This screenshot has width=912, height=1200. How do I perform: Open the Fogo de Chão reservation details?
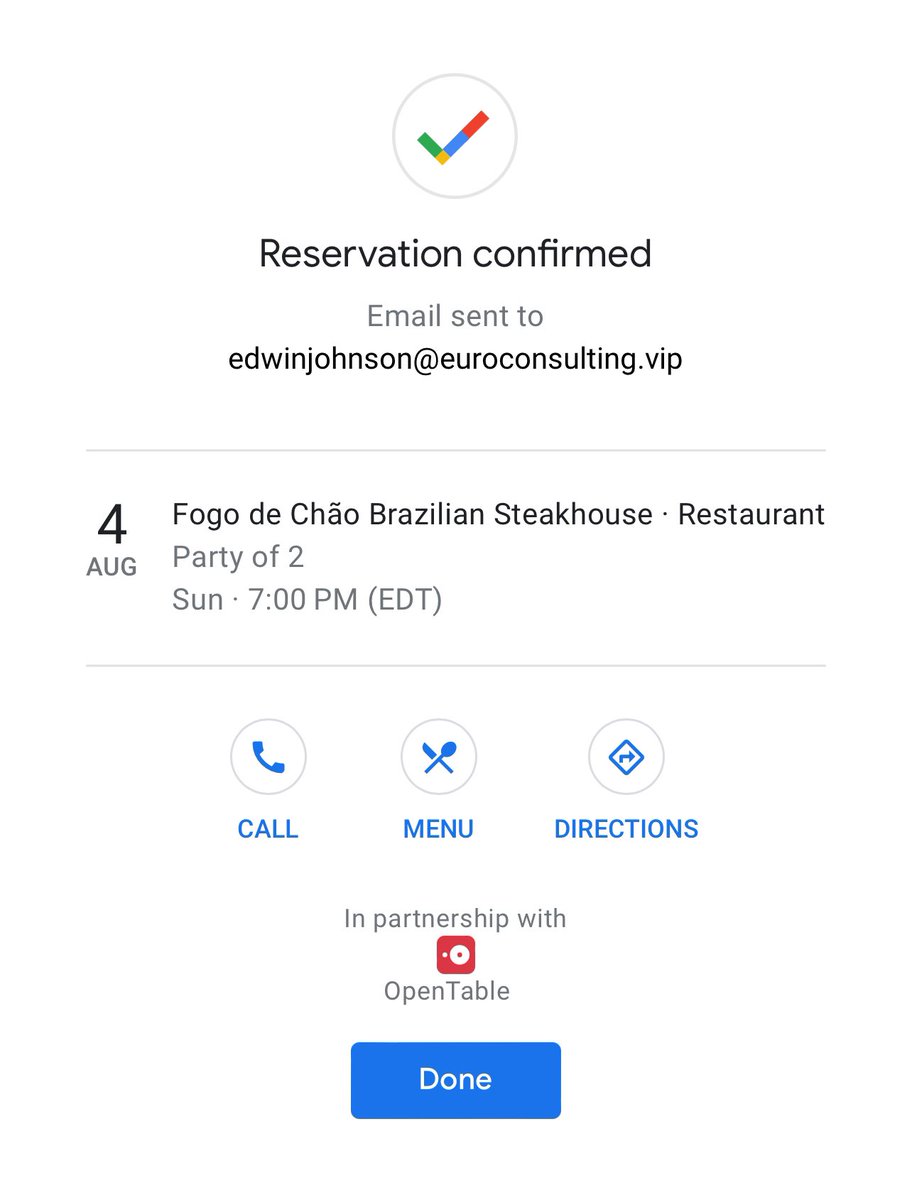(x=455, y=557)
